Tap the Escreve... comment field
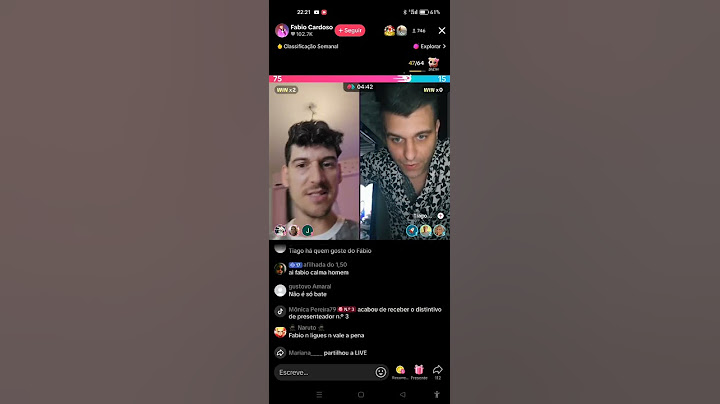The height and width of the screenshot is (404, 720). click(320, 372)
